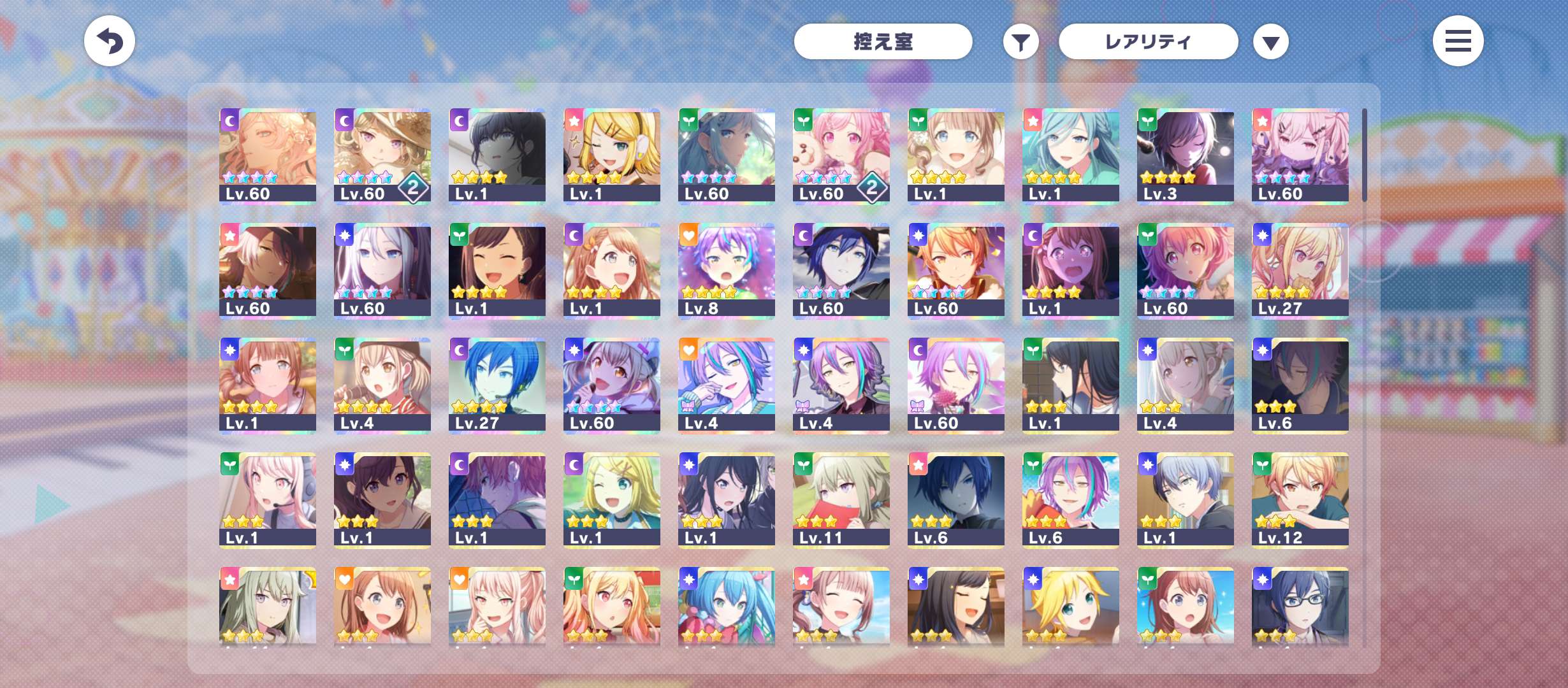Open the hamburger menu

pos(1458,41)
